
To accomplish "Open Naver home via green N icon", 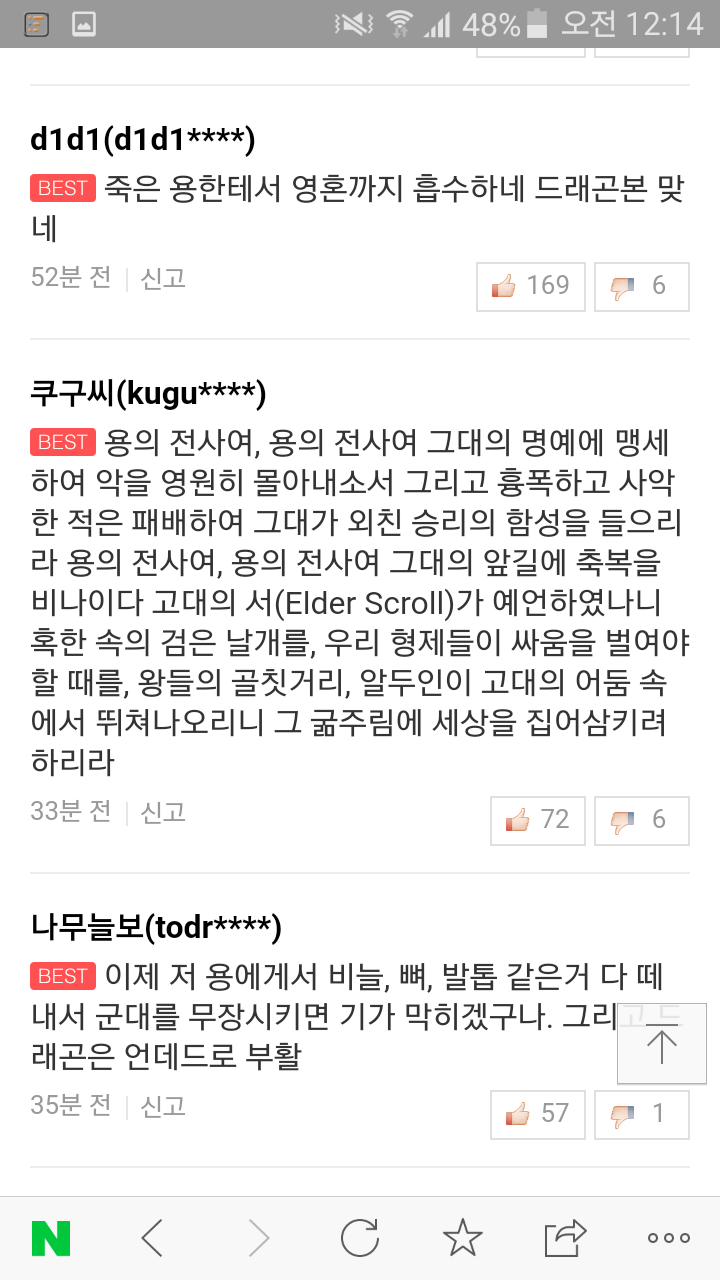I will point(51,1239).
